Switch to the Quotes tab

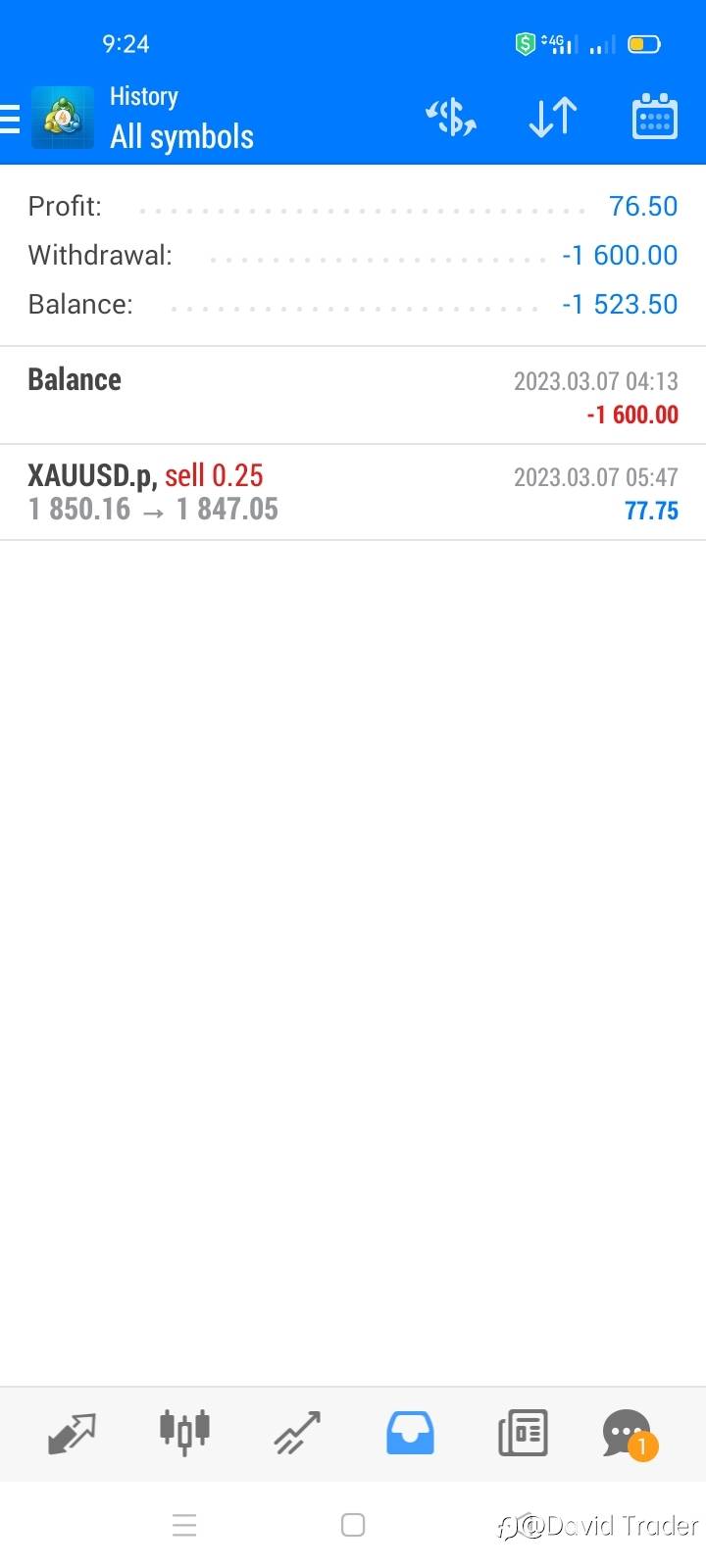[x=73, y=1434]
